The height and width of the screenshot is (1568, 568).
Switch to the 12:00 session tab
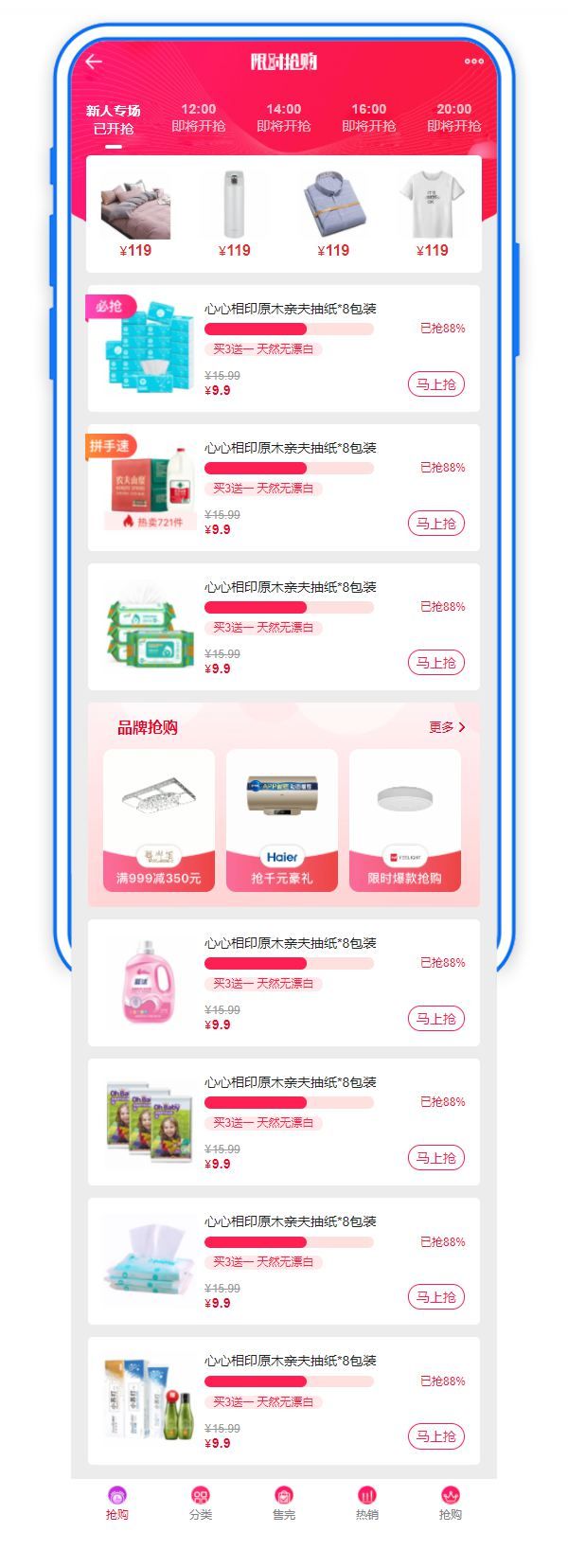coord(199,117)
